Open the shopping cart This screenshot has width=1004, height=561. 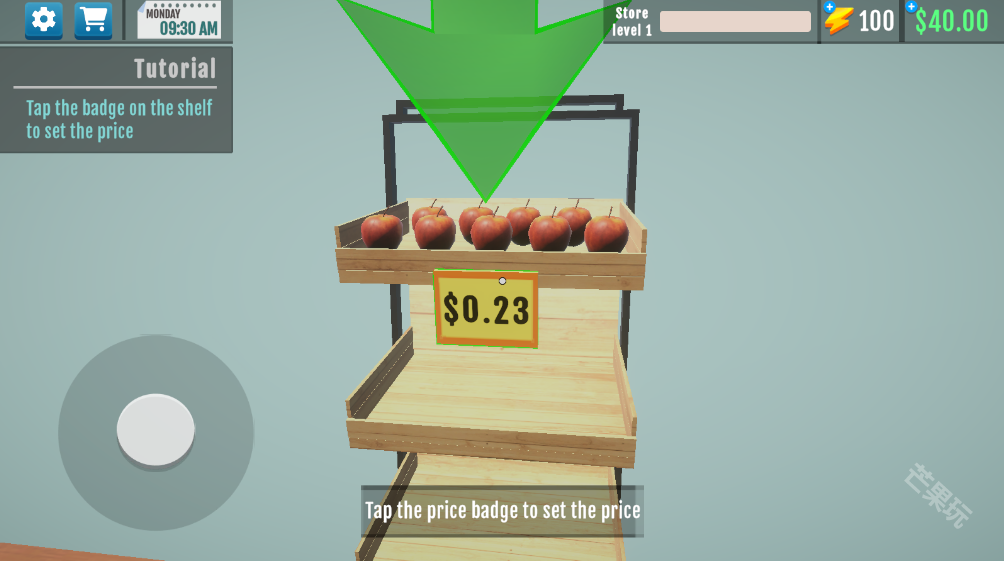93,20
